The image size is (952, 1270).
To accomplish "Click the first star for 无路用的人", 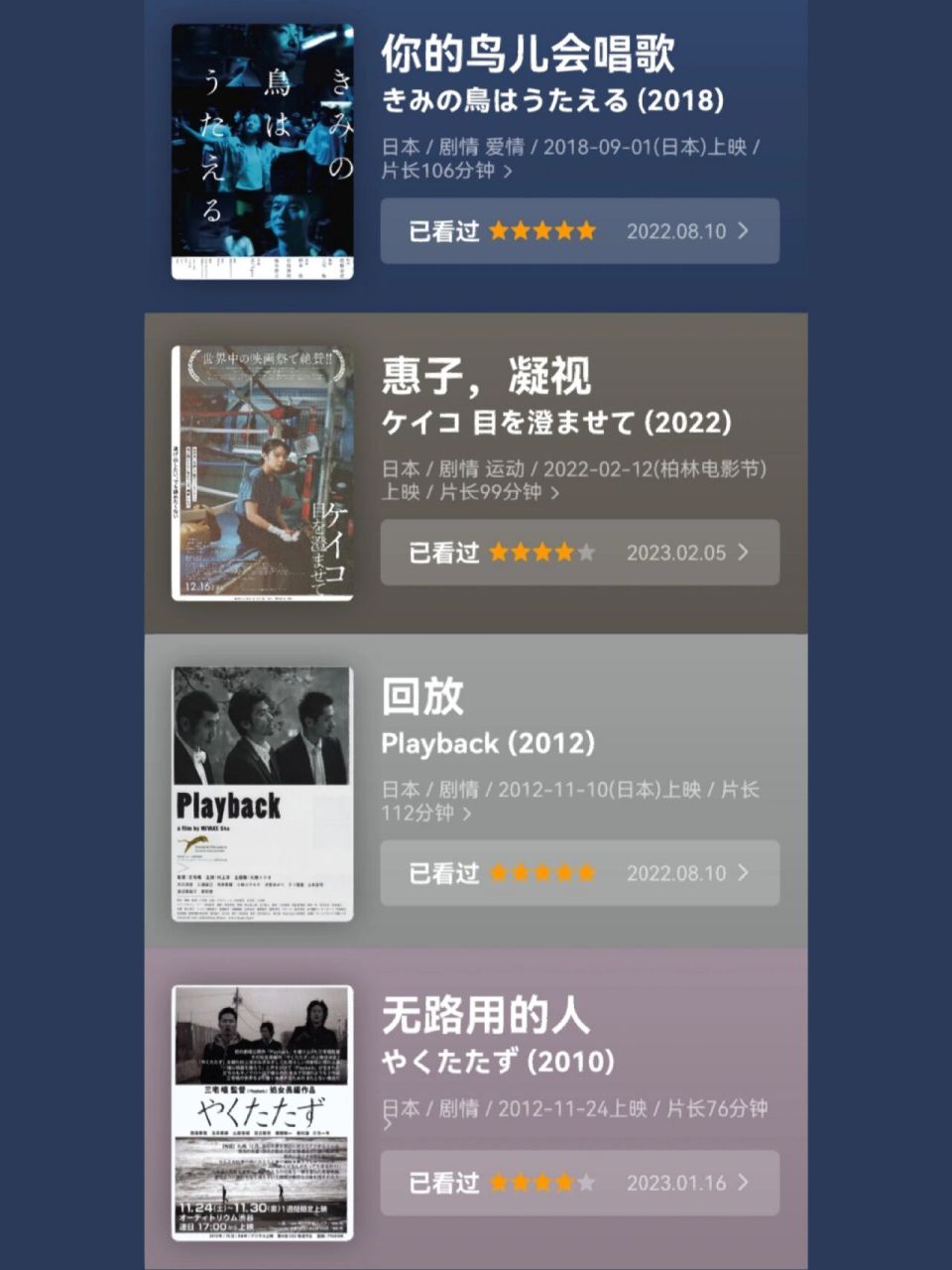I will coord(500,1184).
